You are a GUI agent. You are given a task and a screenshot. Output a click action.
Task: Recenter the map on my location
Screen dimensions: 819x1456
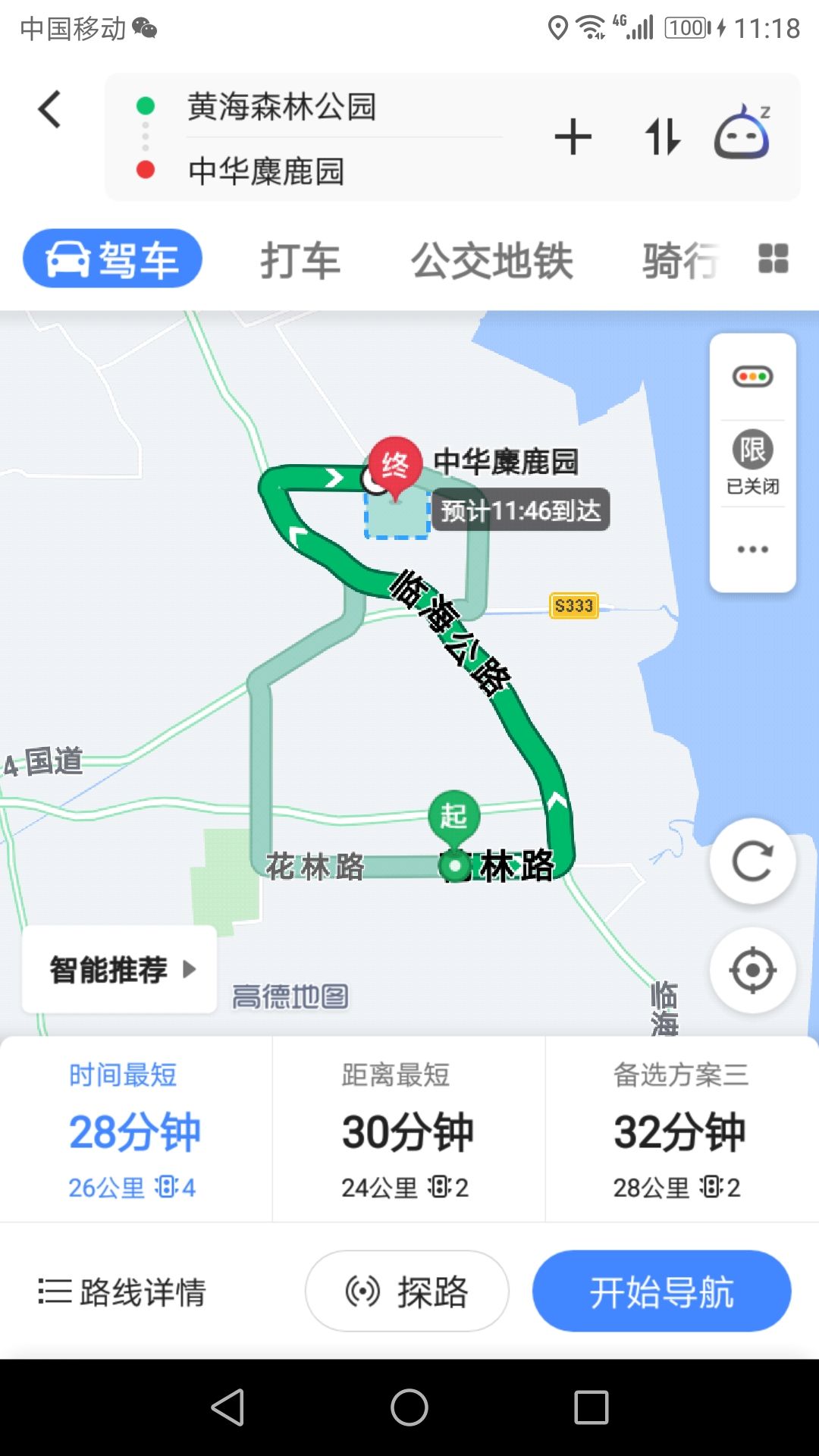click(752, 970)
